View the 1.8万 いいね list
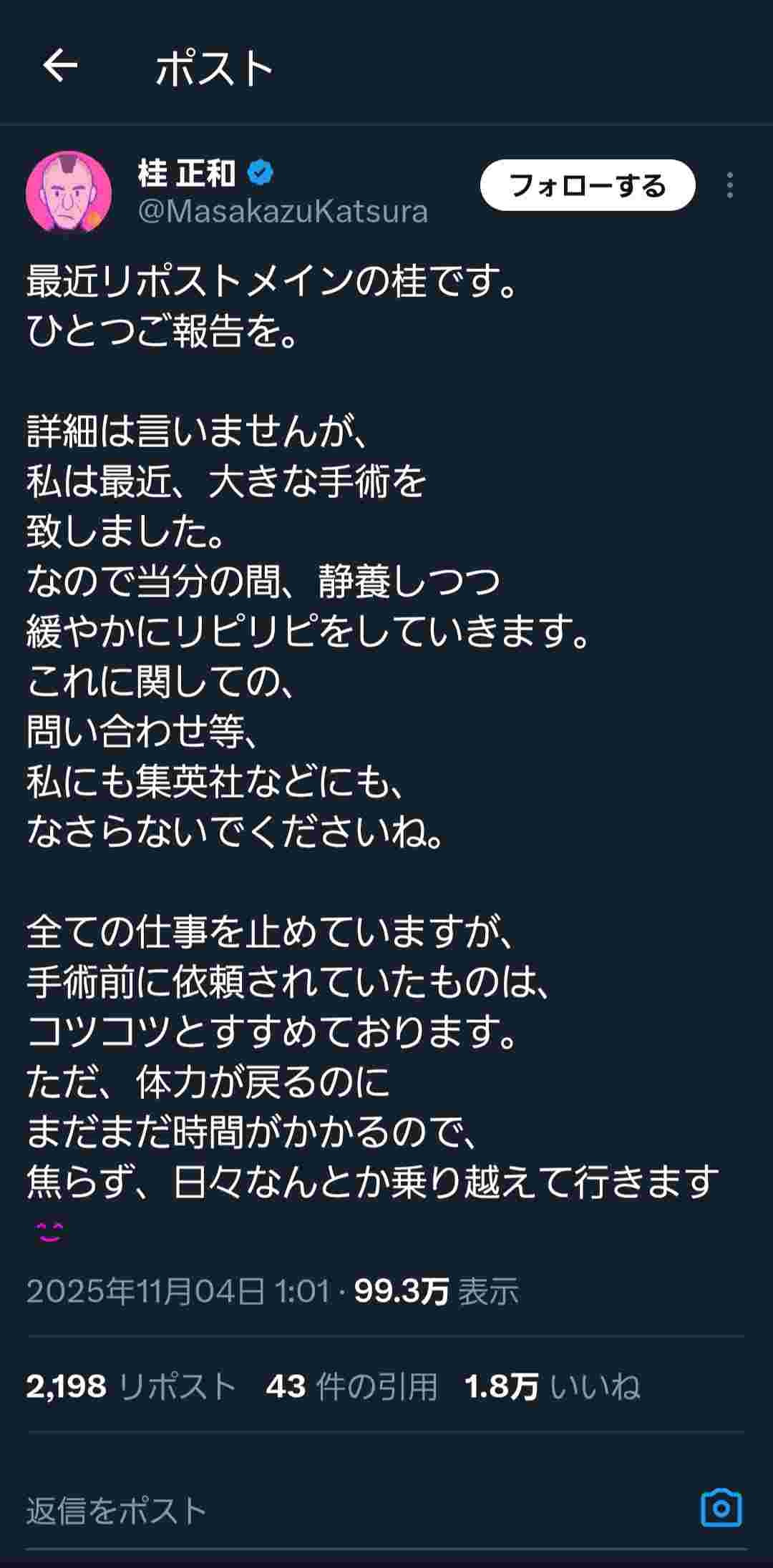This screenshot has width=773, height=1568. tap(552, 1386)
